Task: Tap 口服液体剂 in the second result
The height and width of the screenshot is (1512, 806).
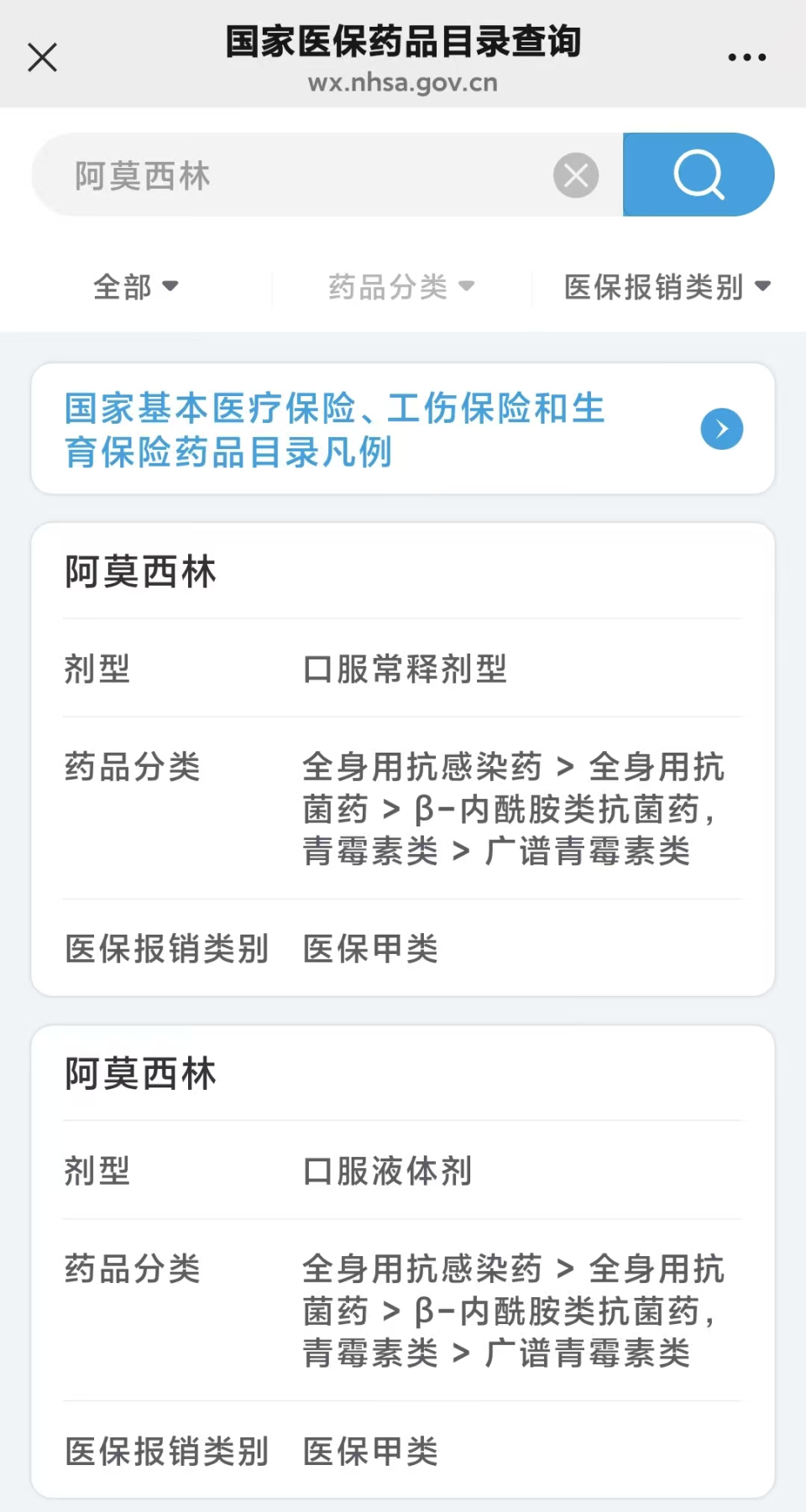Action: [386, 1171]
